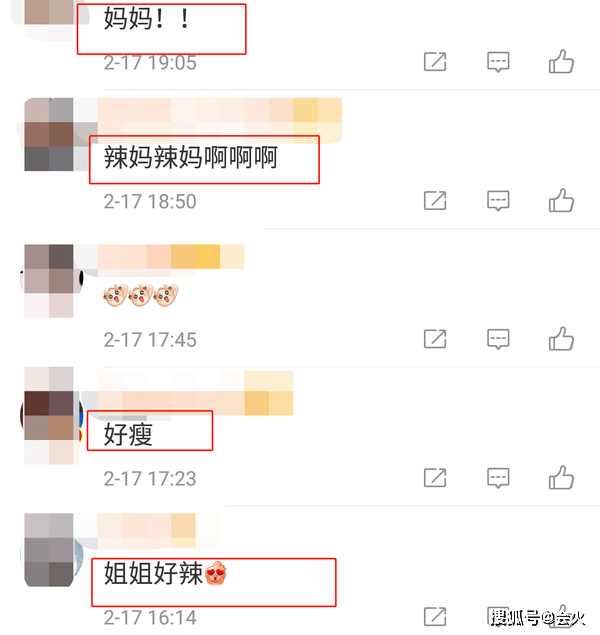The height and width of the screenshot is (635, 600).
Task: Like the emoji comment posted at 17:45
Action: point(561,338)
